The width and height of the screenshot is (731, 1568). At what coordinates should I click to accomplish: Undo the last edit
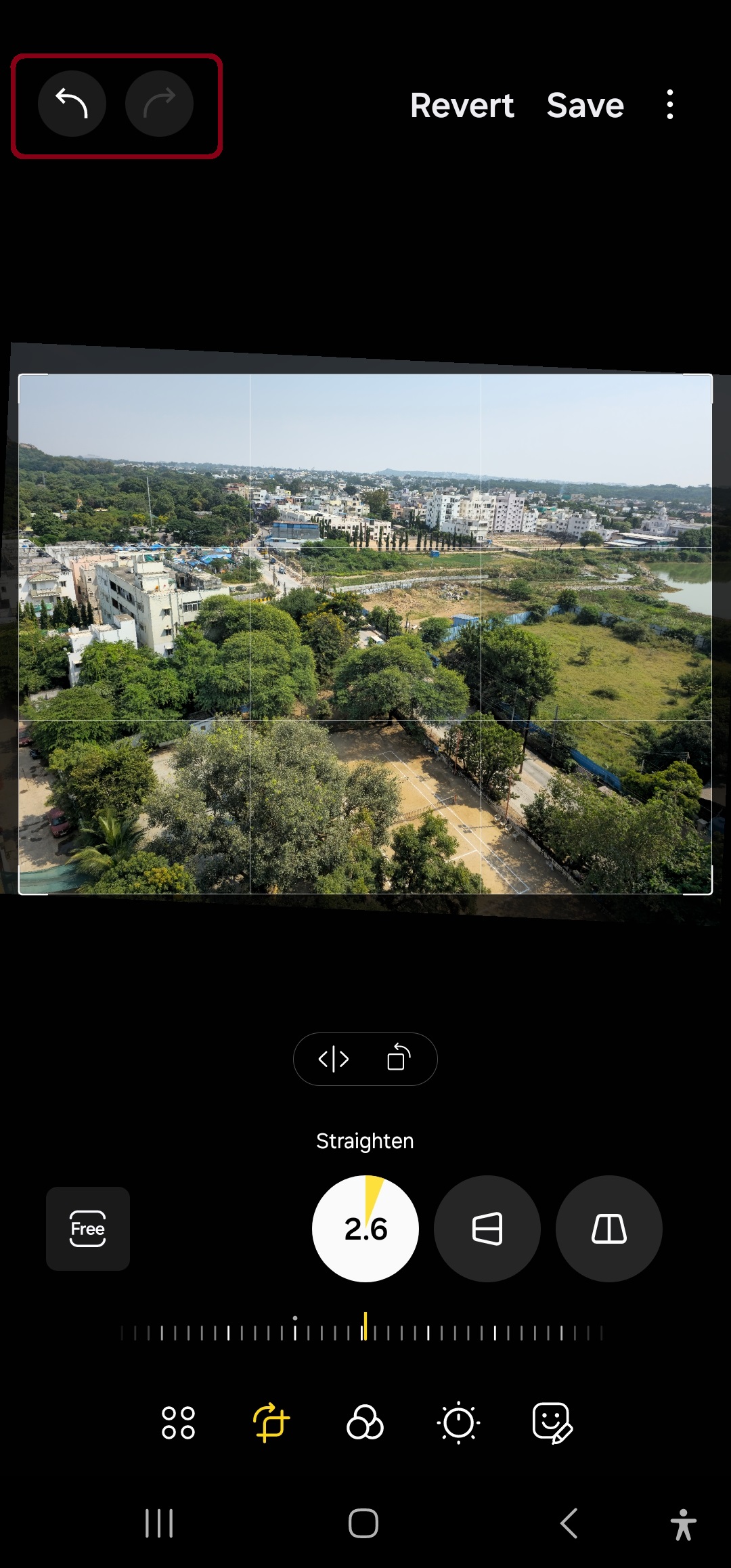pyautogui.click(x=72, y=104)
